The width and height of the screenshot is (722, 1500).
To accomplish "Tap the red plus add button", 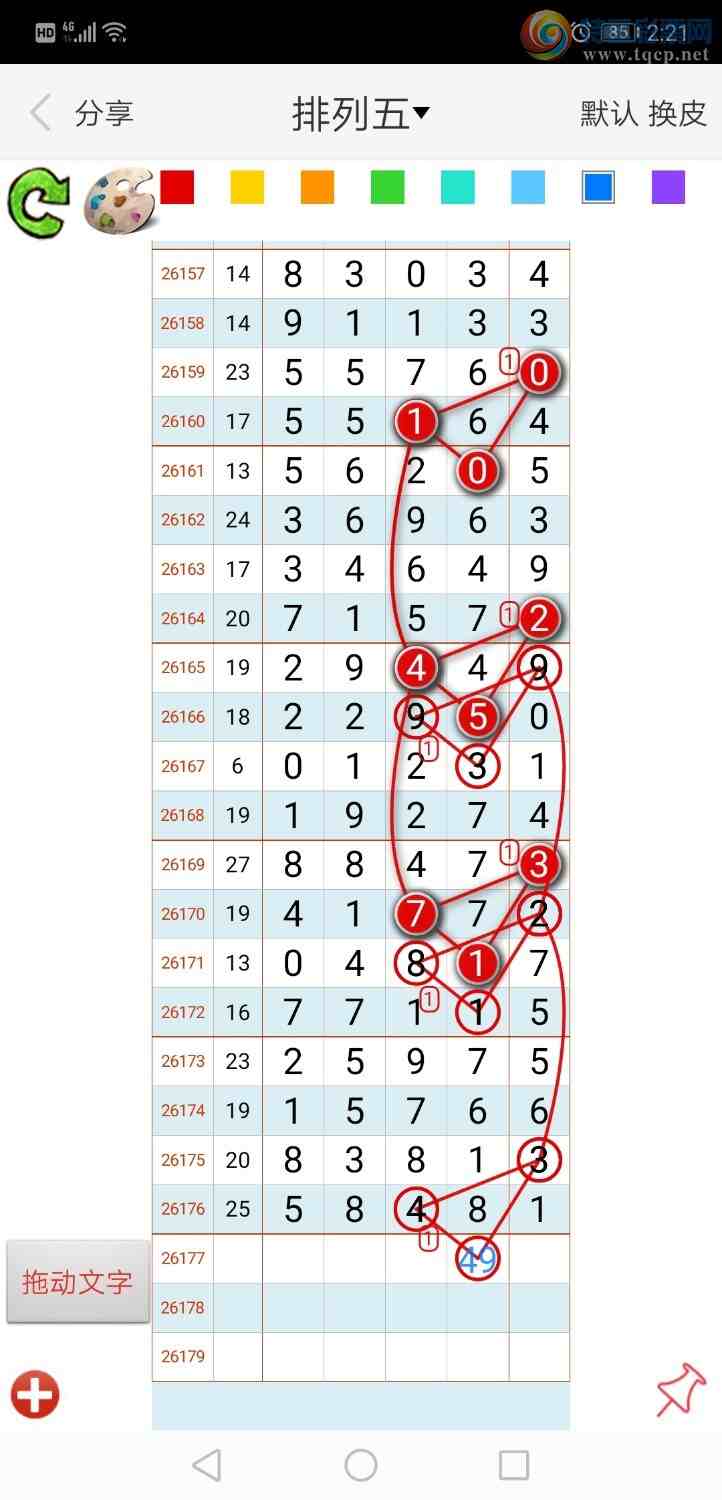I will tap(35, 1395).
